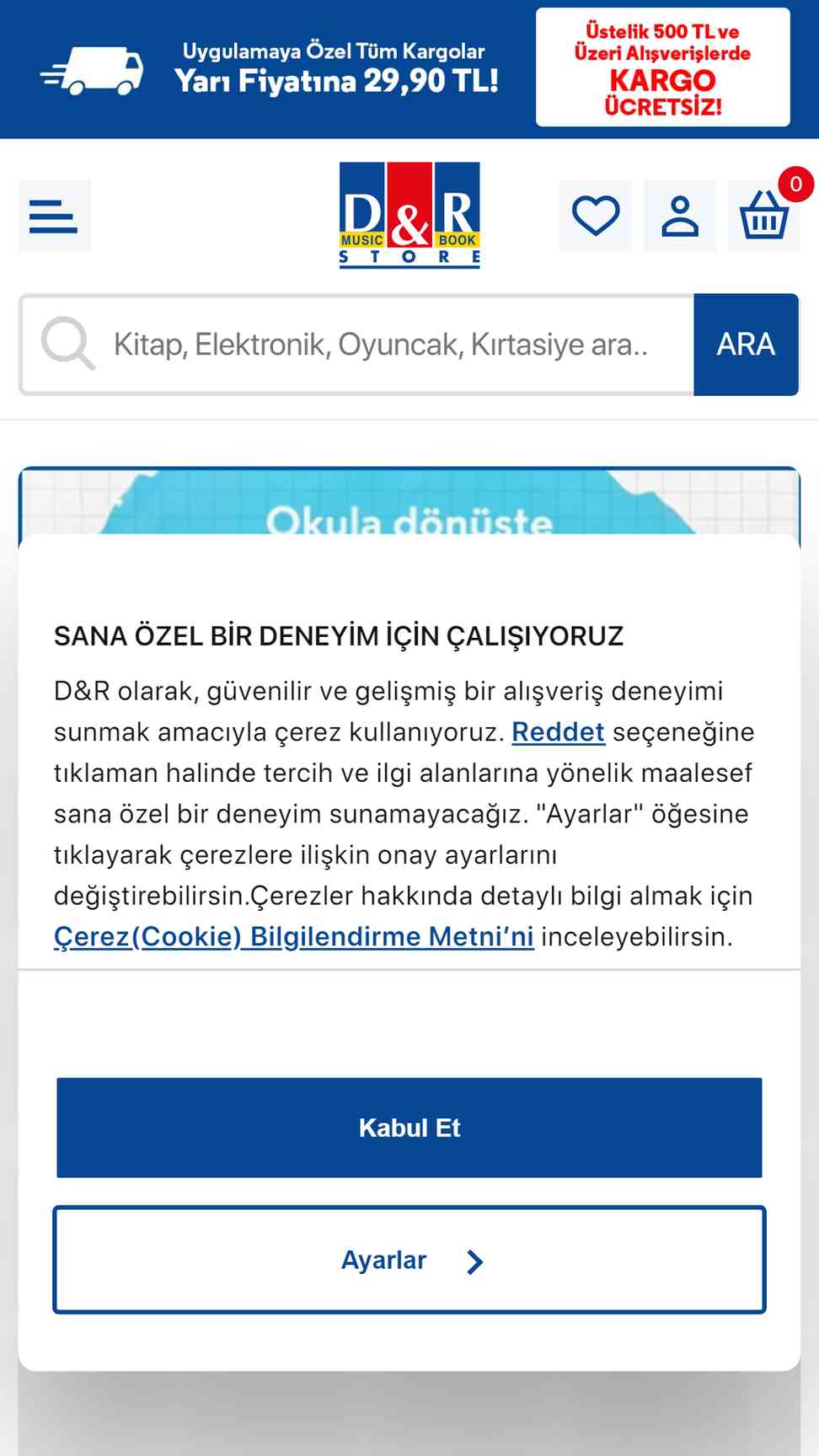Tap the product search field
This screenshot has height=1456, width=819.
(379, 345)
